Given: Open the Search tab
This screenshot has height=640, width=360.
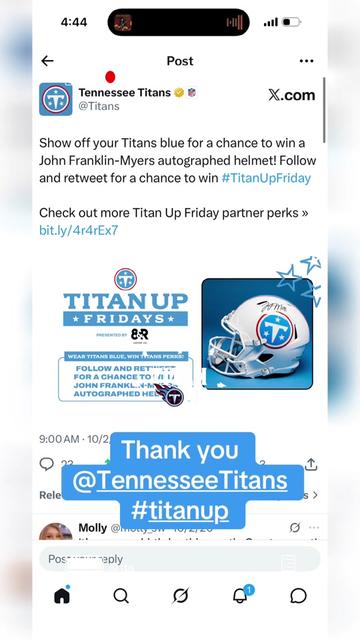Looking at the screenshot, I should coord(121,596).
